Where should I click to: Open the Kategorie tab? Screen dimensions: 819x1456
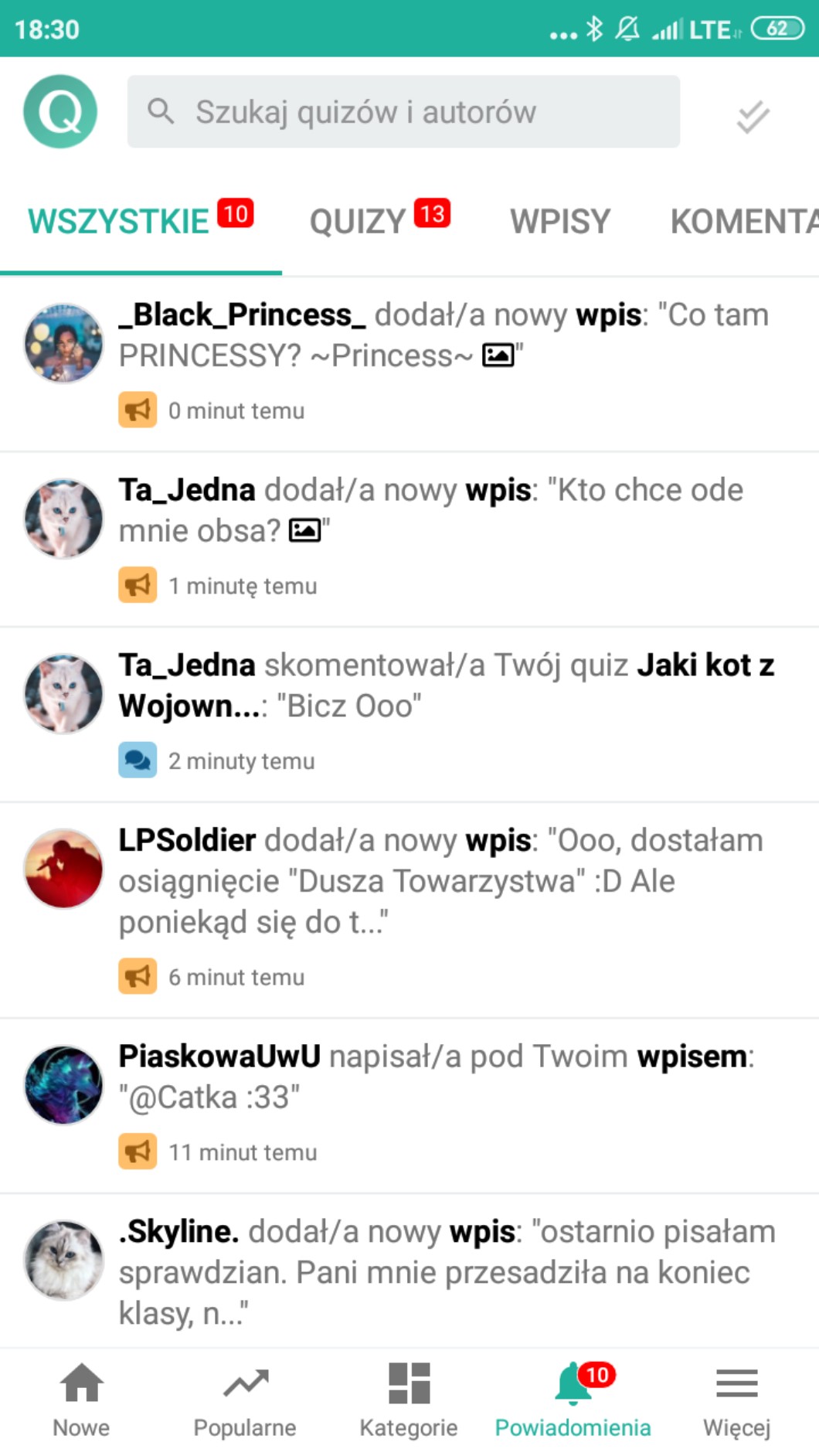click(x=409, y=1400)
